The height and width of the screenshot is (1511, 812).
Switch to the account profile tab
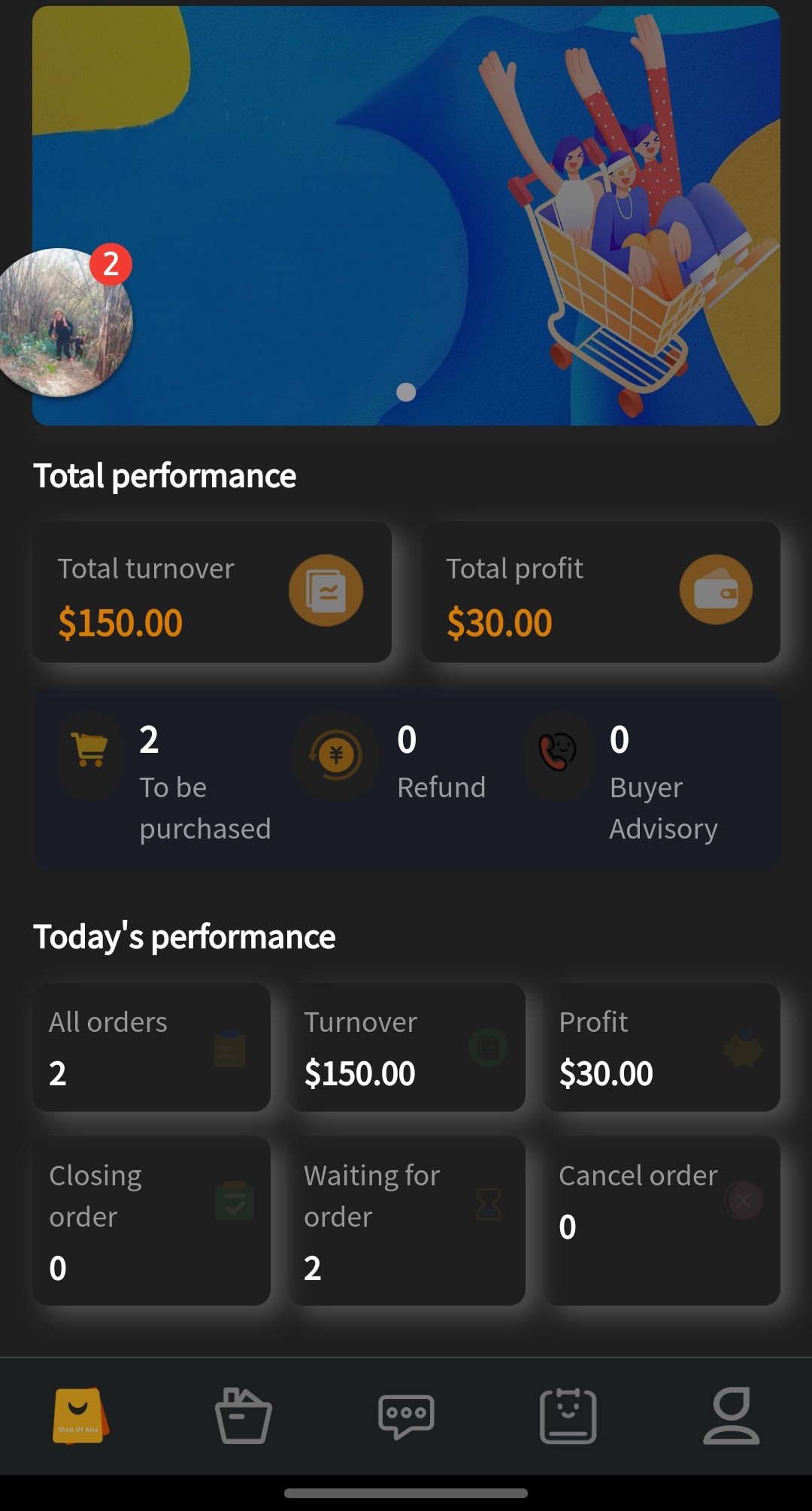pos(731,1415)
